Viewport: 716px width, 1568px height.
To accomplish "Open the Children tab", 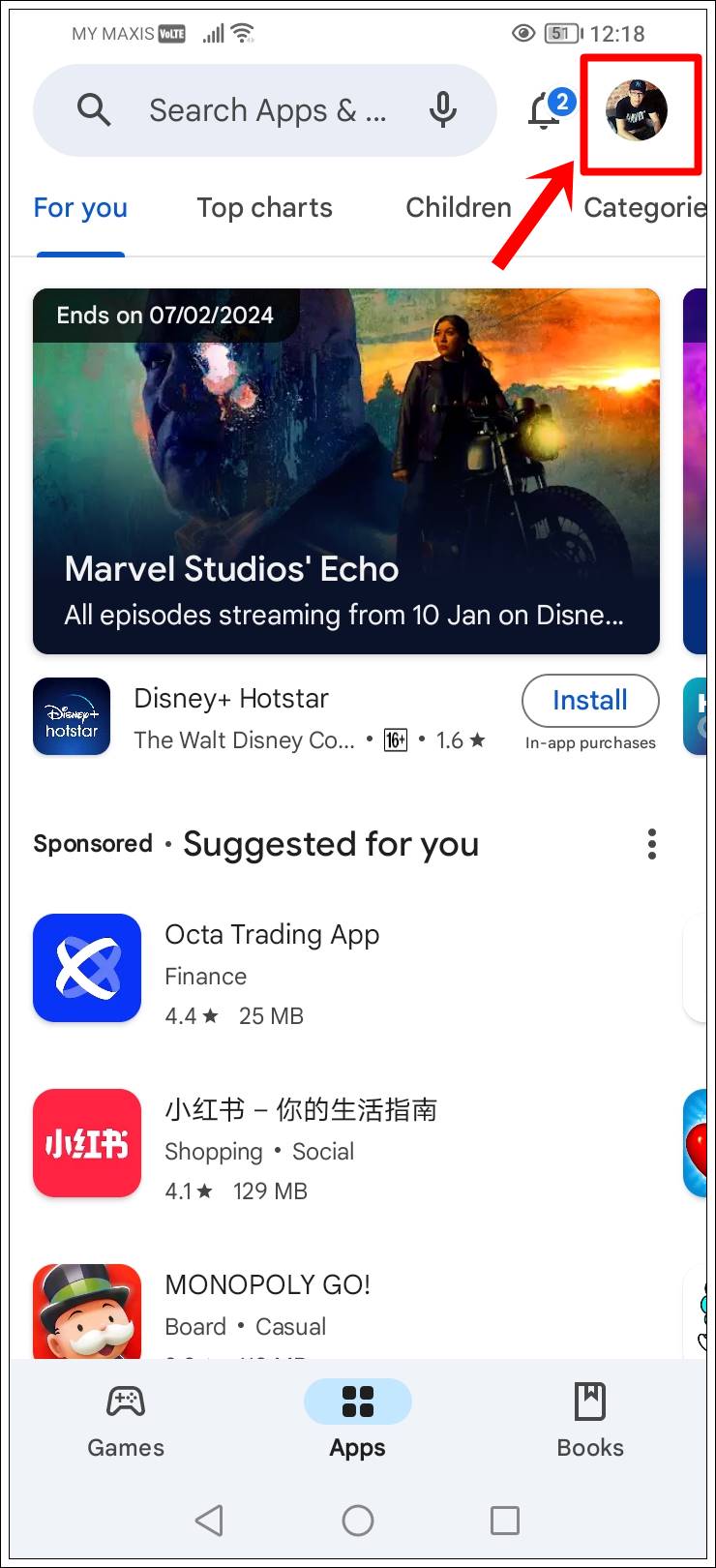I will (458, 207).
